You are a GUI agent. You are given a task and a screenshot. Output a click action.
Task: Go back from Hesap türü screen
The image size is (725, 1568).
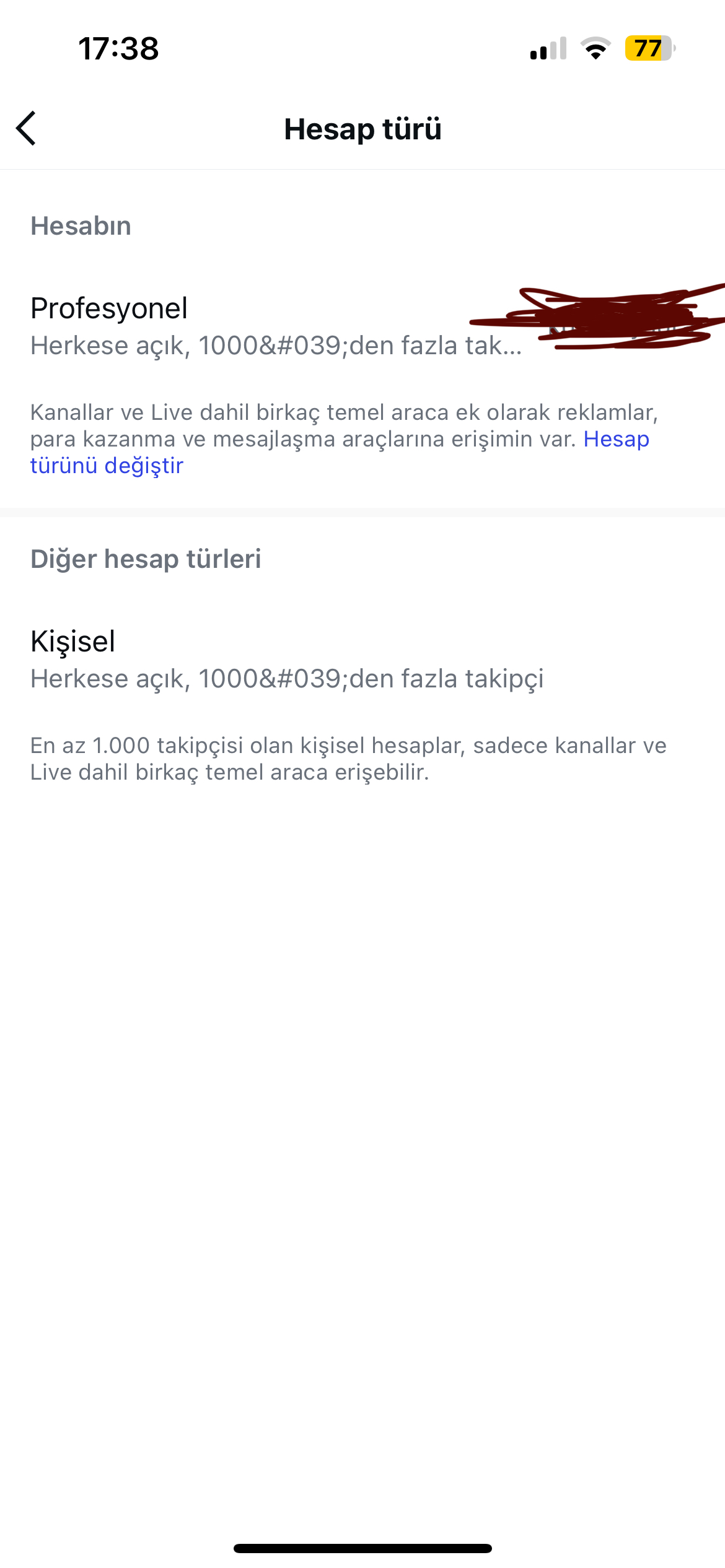click(x=26, y=129)
